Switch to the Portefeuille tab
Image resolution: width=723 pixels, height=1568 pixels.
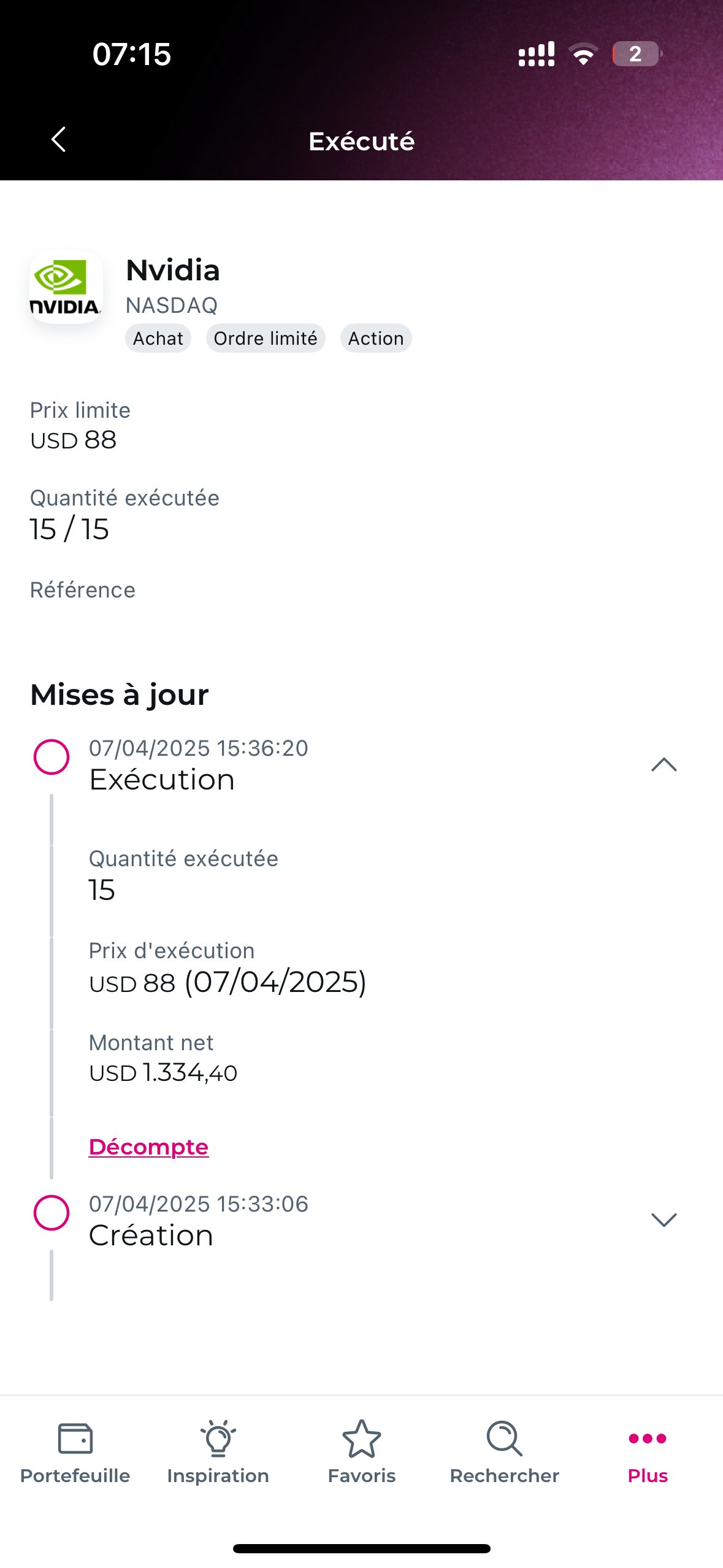[x=75, y=1452]
